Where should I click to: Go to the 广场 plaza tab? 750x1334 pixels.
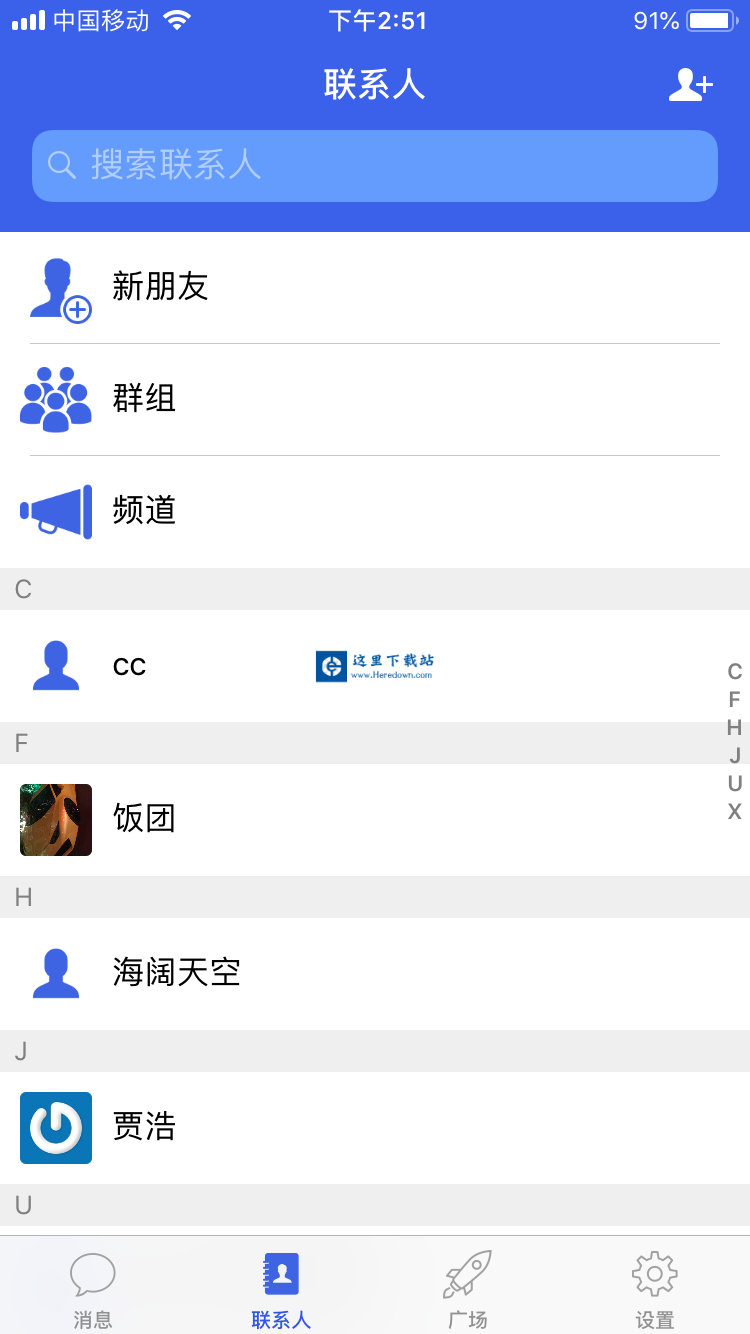pos(468,1290)
